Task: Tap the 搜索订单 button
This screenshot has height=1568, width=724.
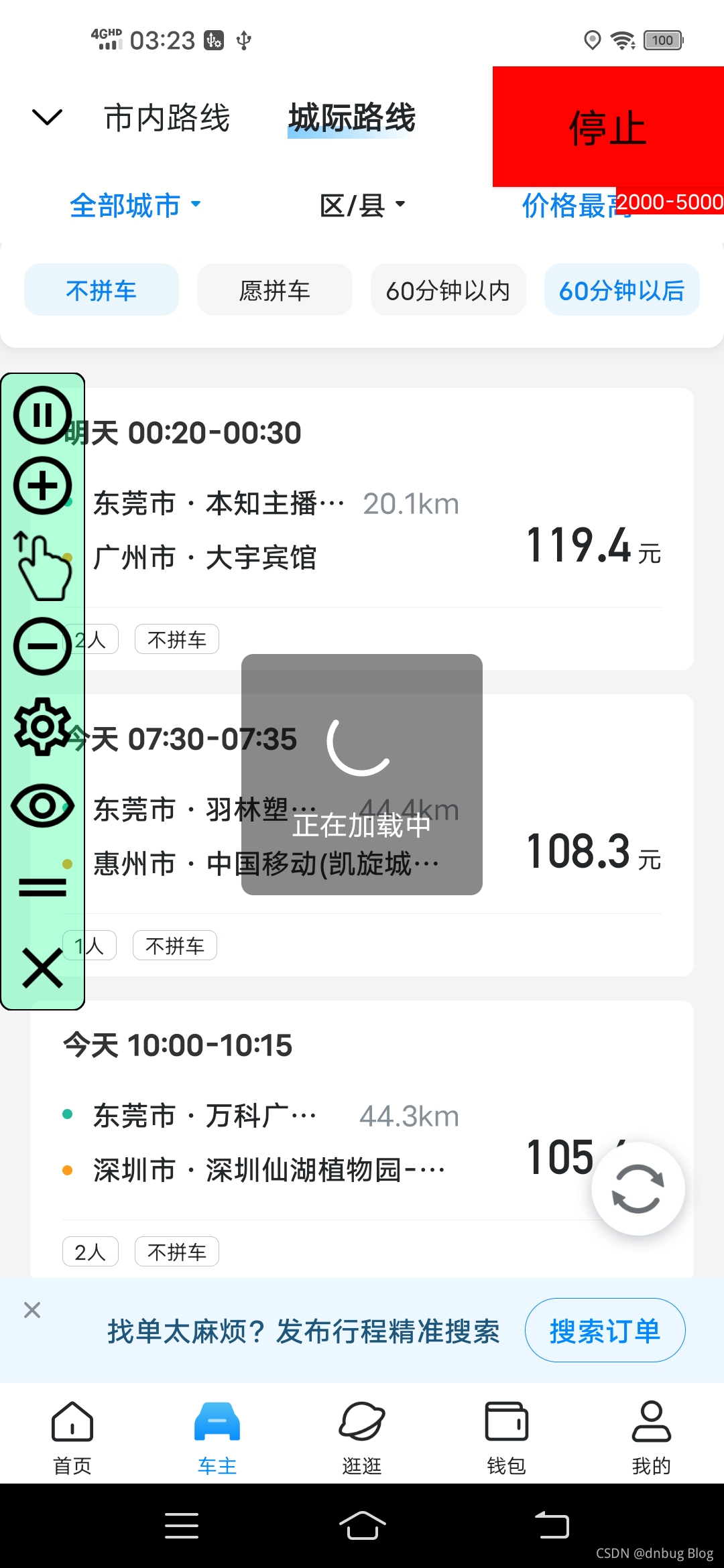Action: tap(605, 1331)
